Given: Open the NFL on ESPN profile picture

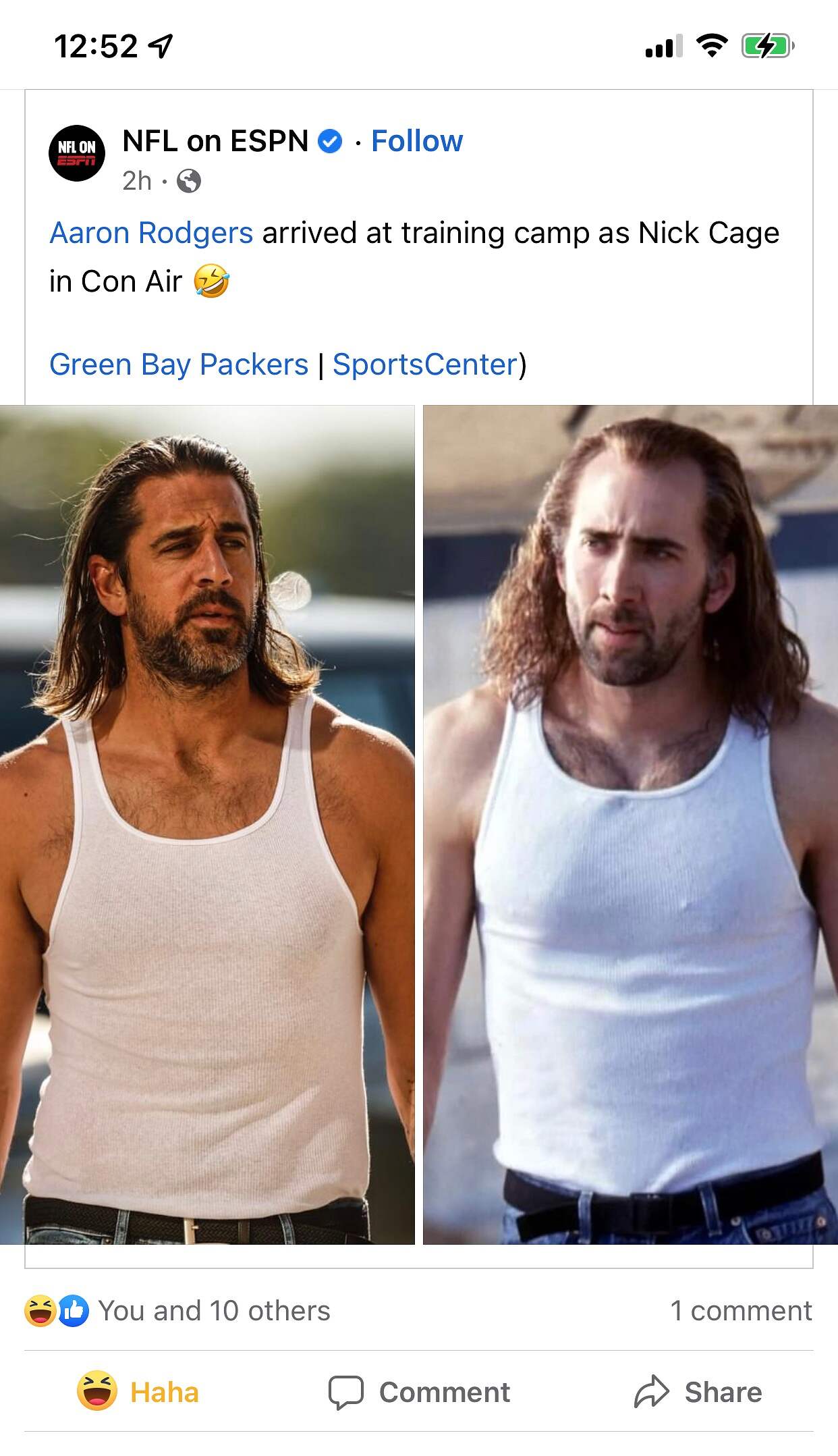Looking at the screenshot, I should 77,153.
